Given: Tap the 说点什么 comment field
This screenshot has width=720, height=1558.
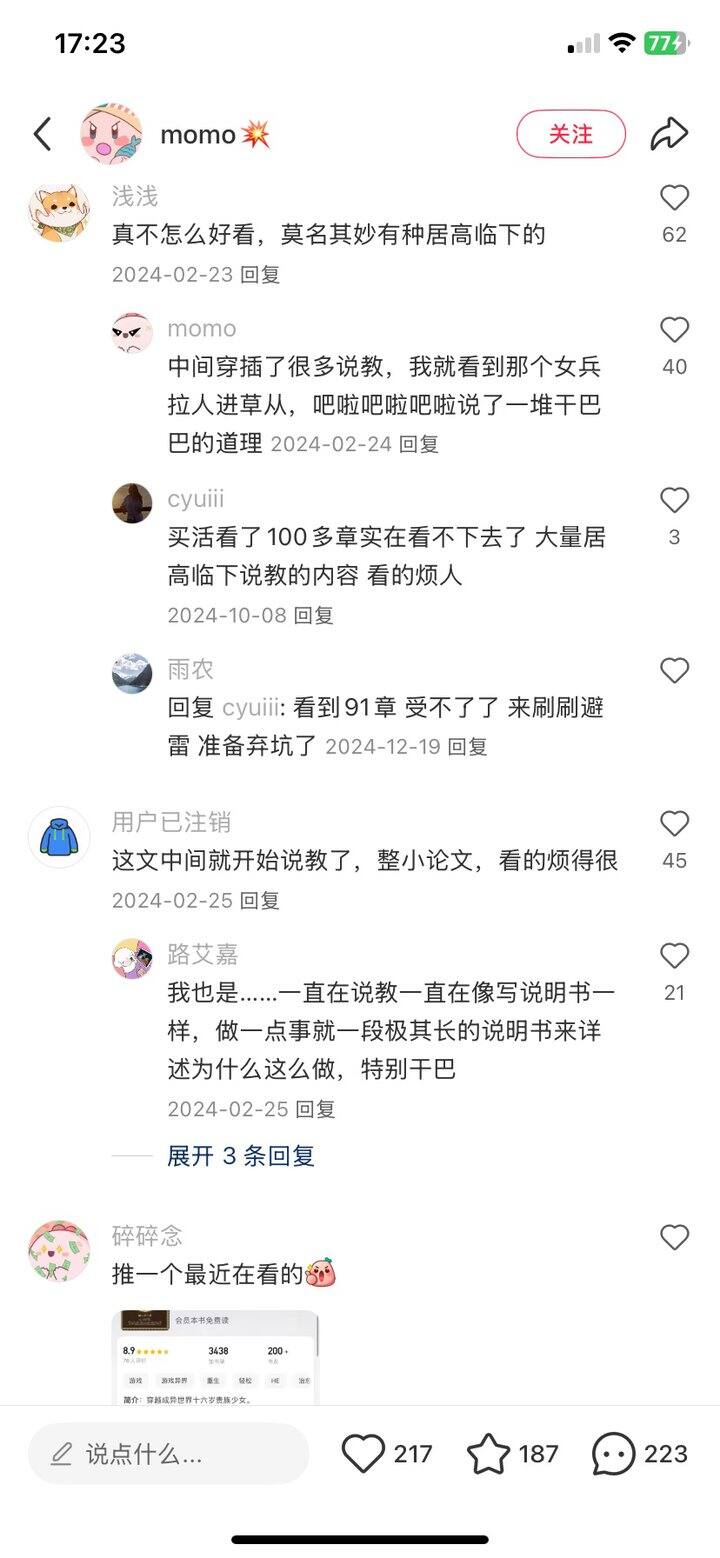Looking at the screenshot, I should pos(168,1454).
